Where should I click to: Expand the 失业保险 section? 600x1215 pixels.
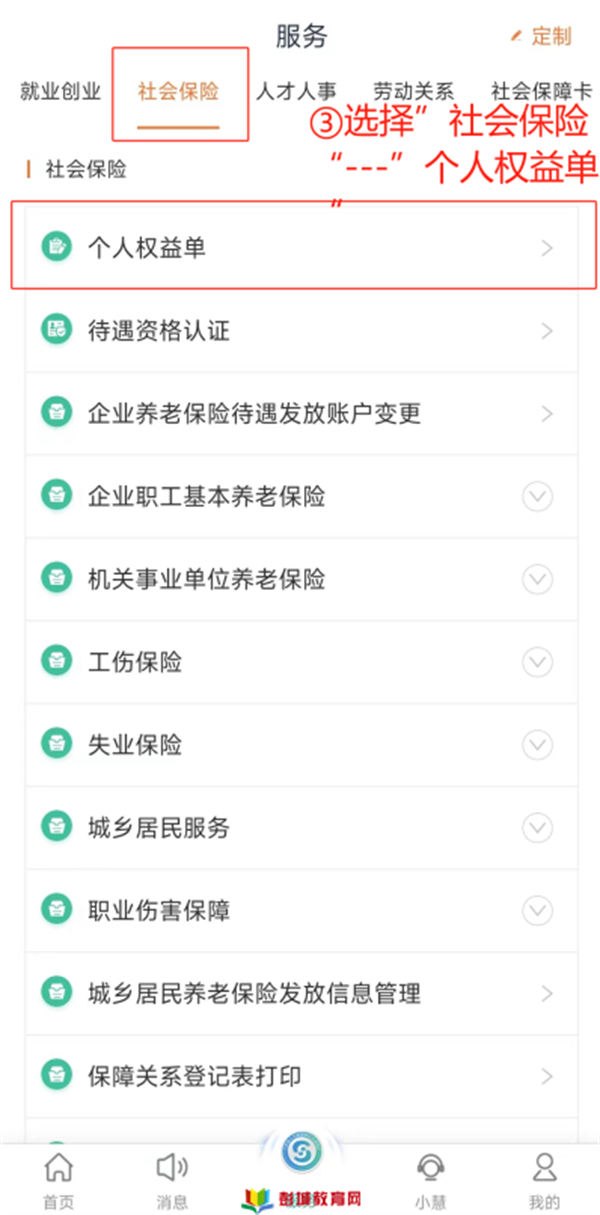pyautogui.click(x=301, y=745)
